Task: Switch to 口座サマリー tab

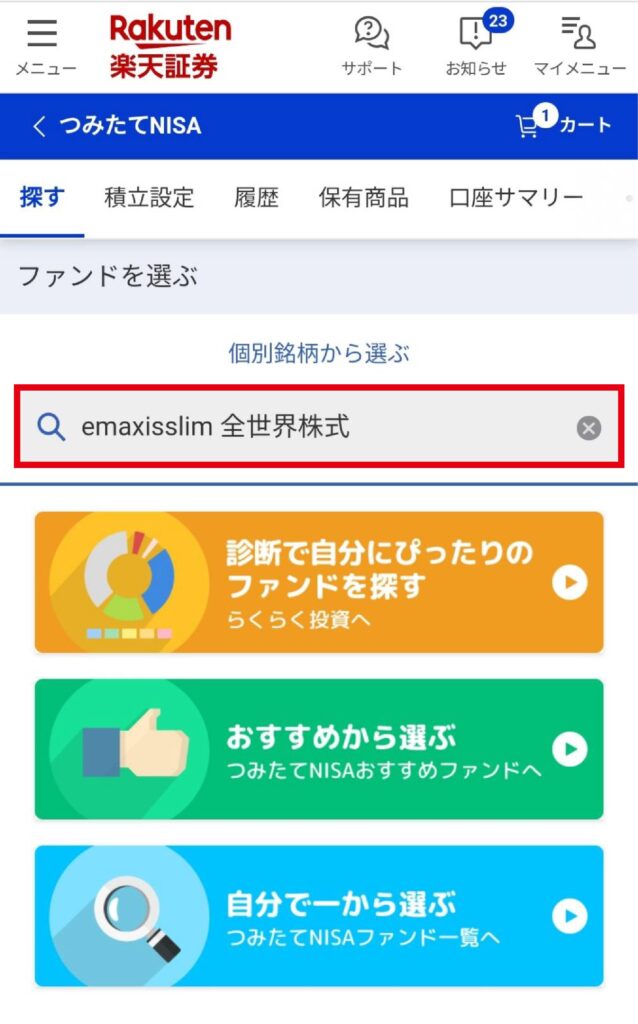Action: pos(516,197)
